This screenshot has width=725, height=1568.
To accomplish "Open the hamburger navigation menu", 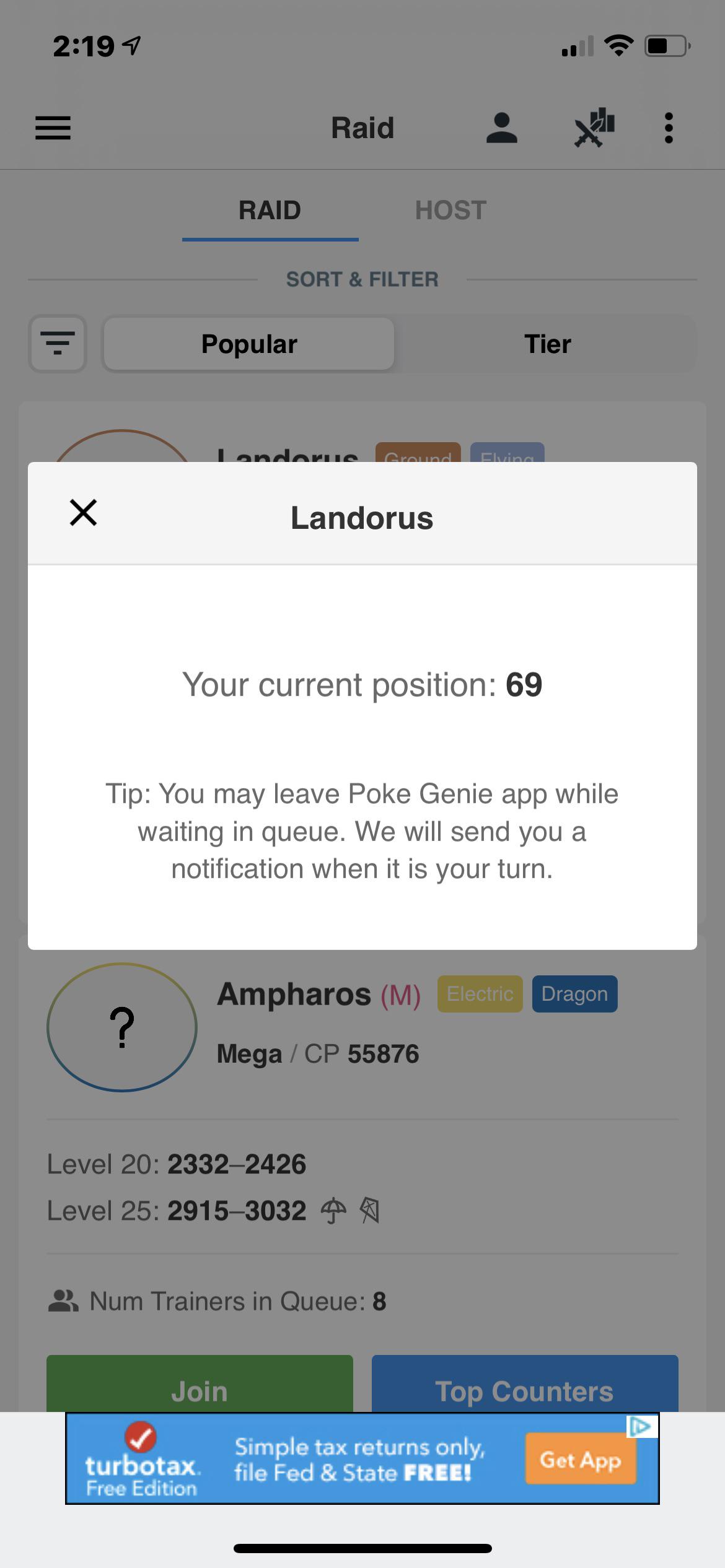I will (x=53, y=128).
